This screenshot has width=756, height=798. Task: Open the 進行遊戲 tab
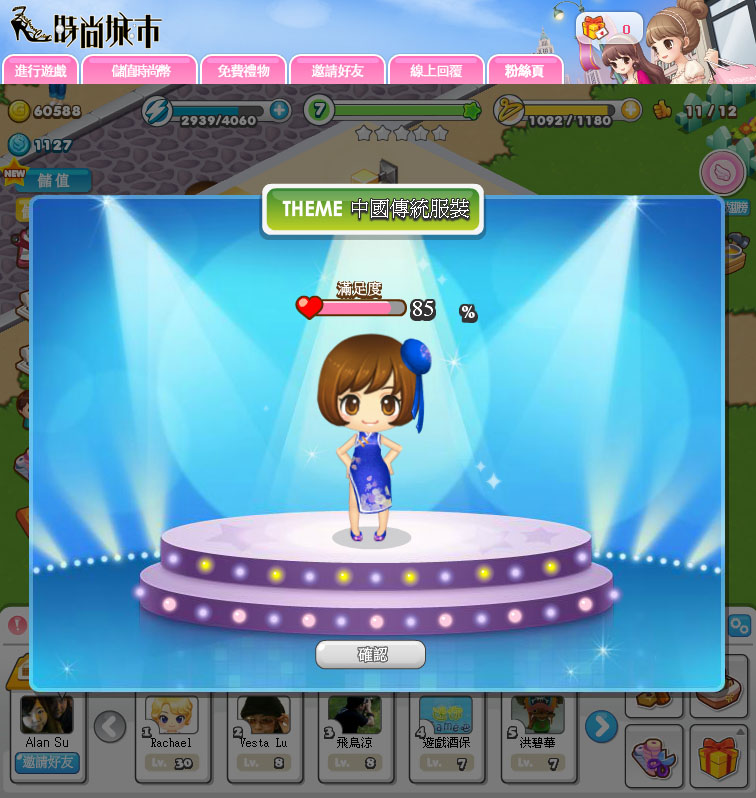[x=40, y=71]
